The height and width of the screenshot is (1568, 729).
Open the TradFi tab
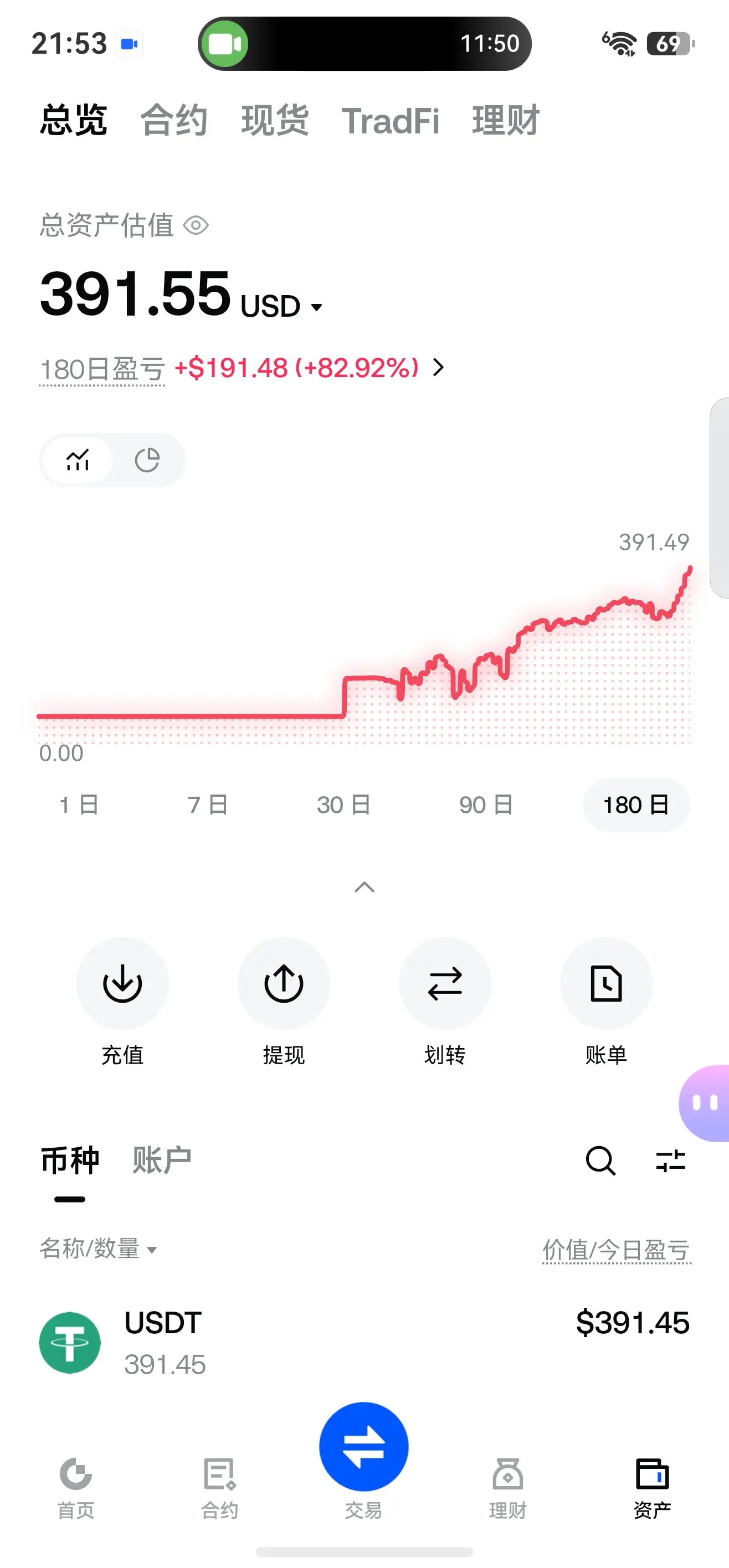(391, 121)
